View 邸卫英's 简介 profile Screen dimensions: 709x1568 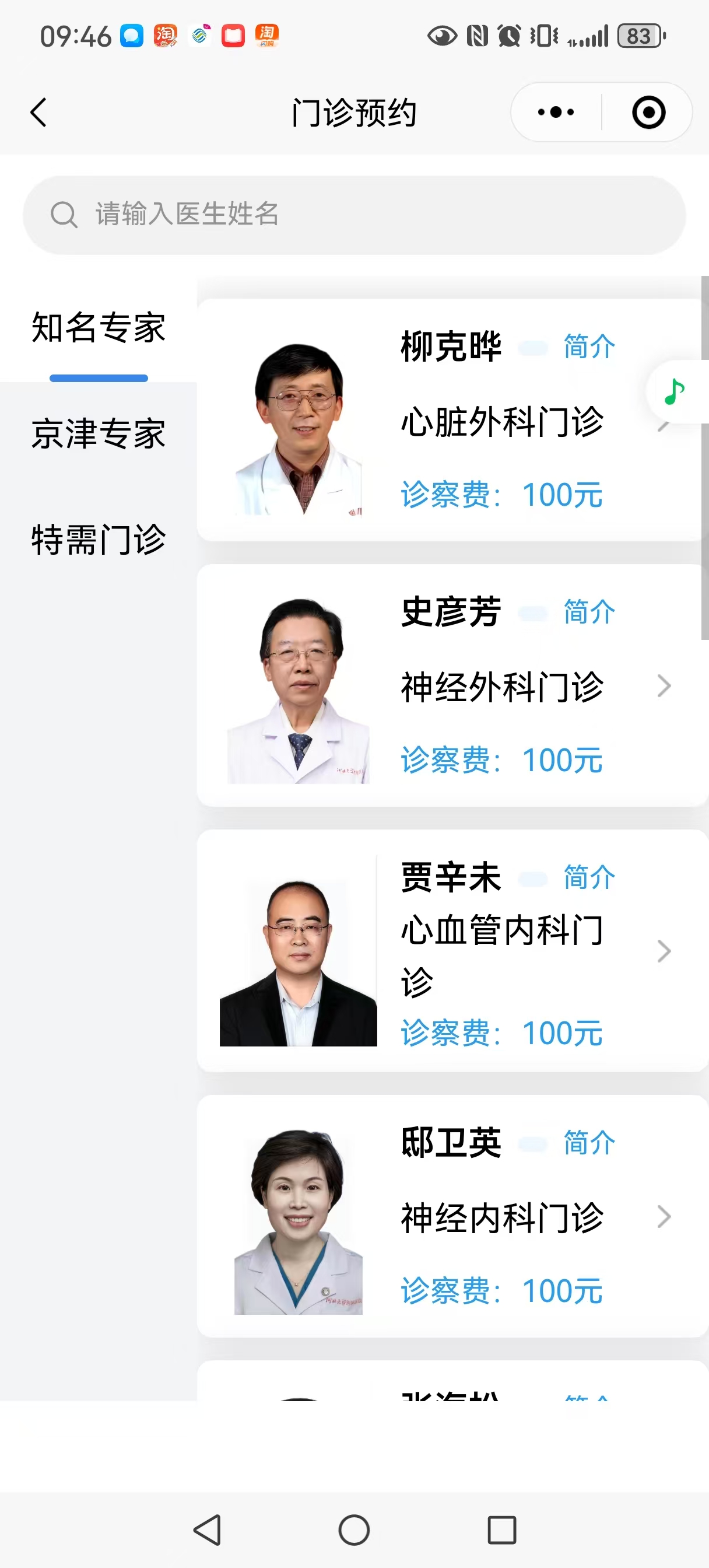coord(588,1143)
